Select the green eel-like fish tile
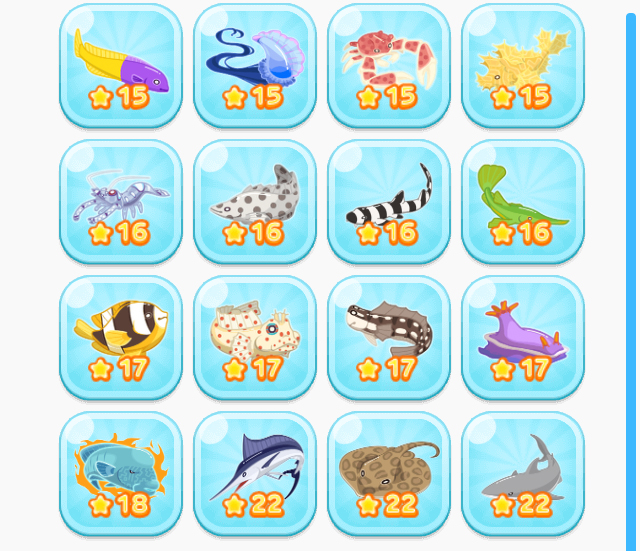 coord(522,201)
